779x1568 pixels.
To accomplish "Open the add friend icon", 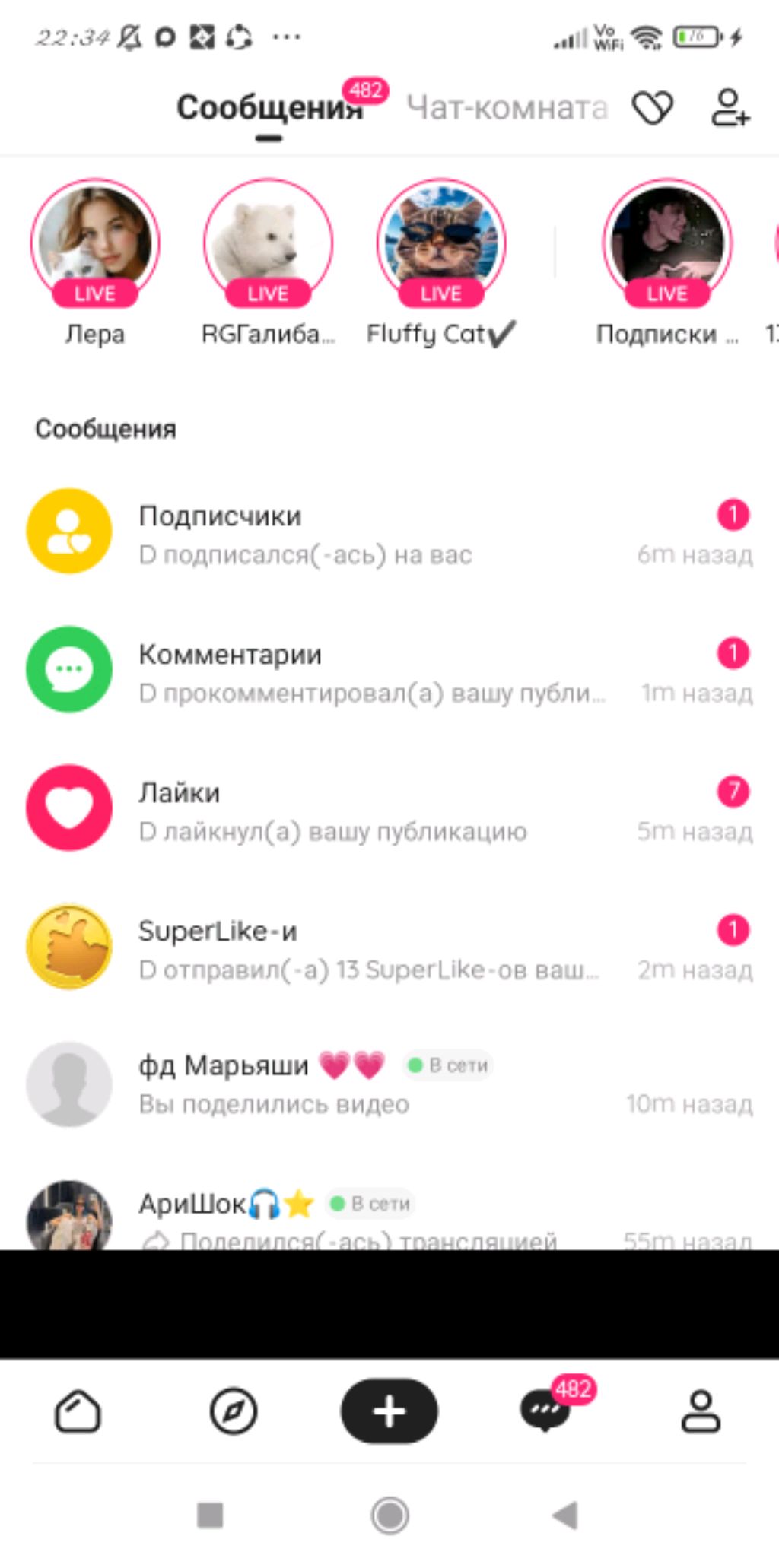I will click(x=730, y=108).
